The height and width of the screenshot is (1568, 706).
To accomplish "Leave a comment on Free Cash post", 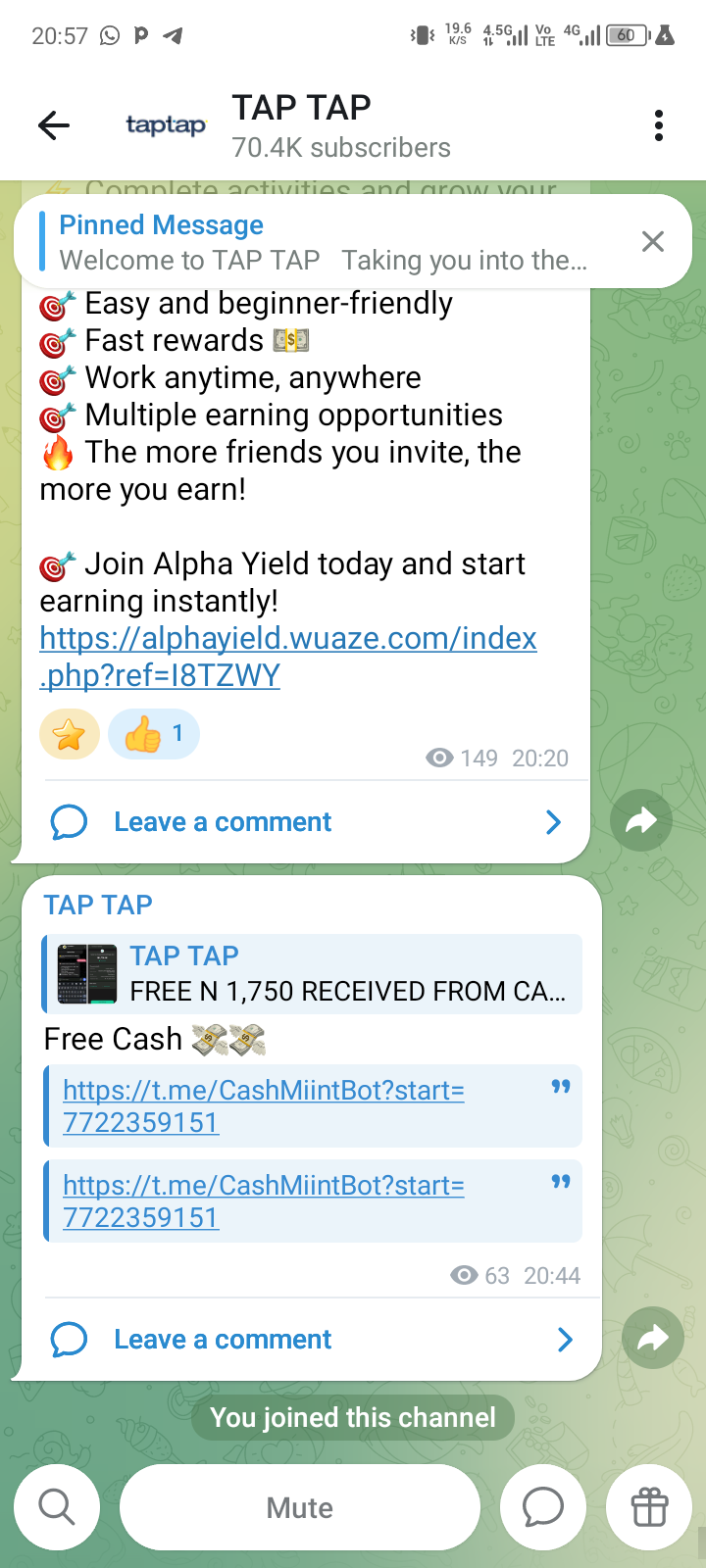I will tap(223, 1340).
